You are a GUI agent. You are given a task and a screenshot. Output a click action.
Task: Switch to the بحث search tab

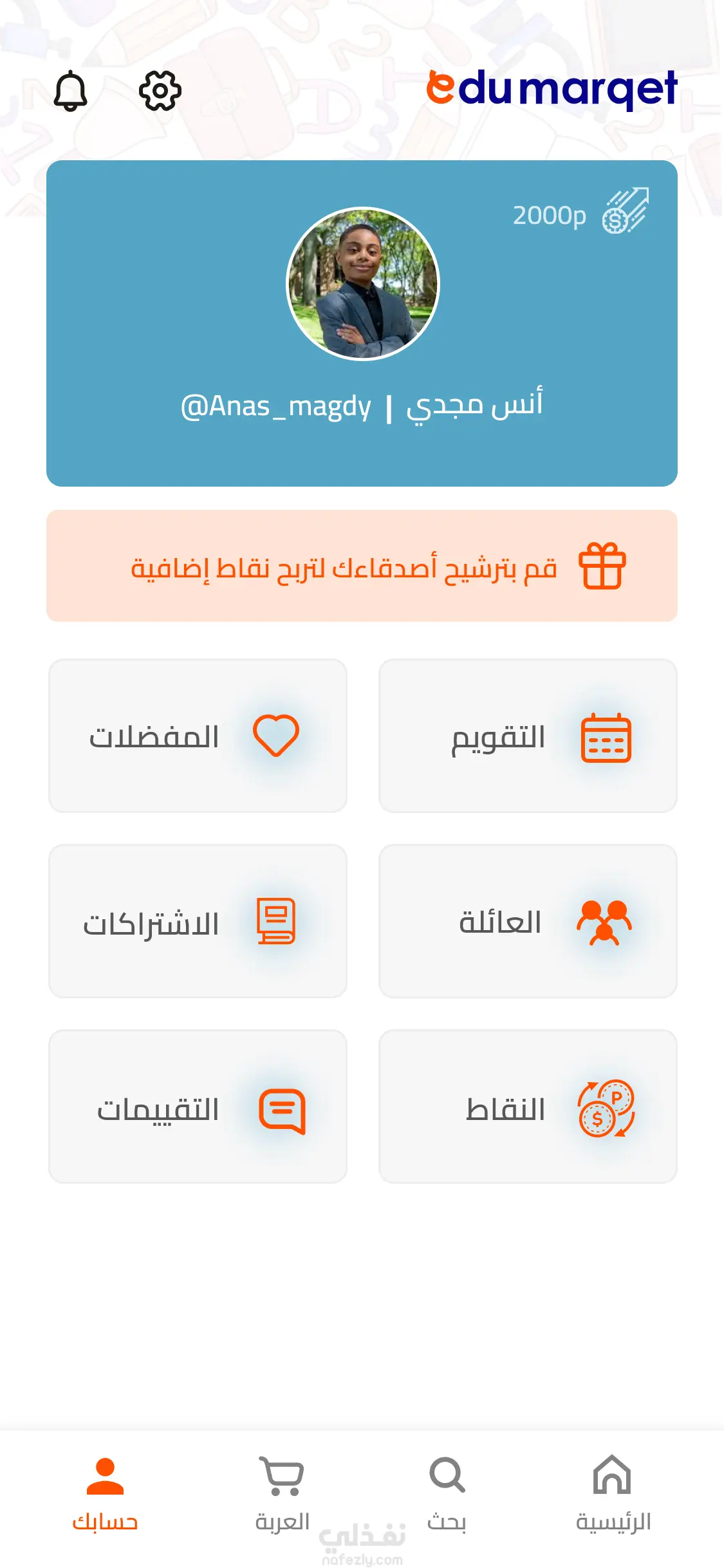[447, 1493]
